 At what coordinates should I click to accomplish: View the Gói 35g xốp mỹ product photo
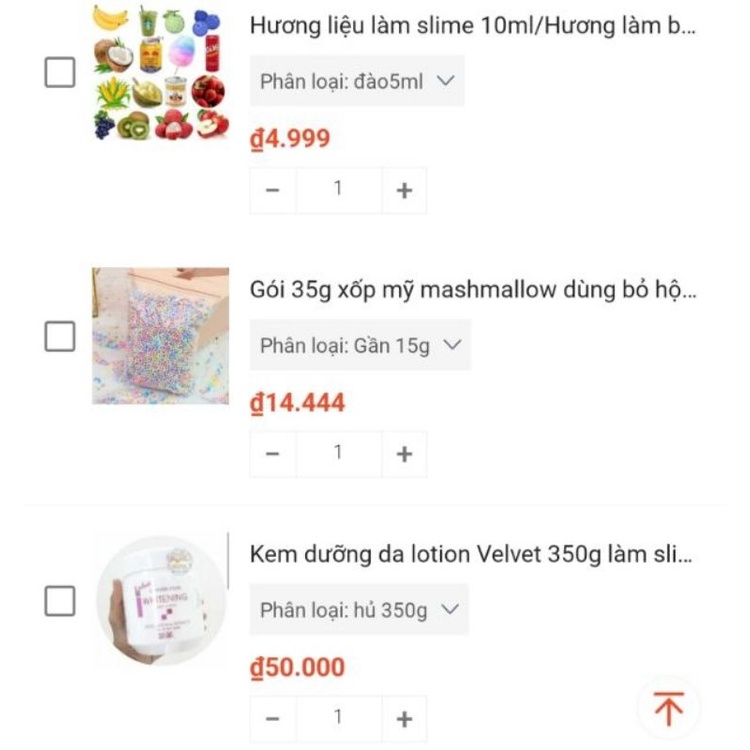pyautogui.click(x=160, y=336)
